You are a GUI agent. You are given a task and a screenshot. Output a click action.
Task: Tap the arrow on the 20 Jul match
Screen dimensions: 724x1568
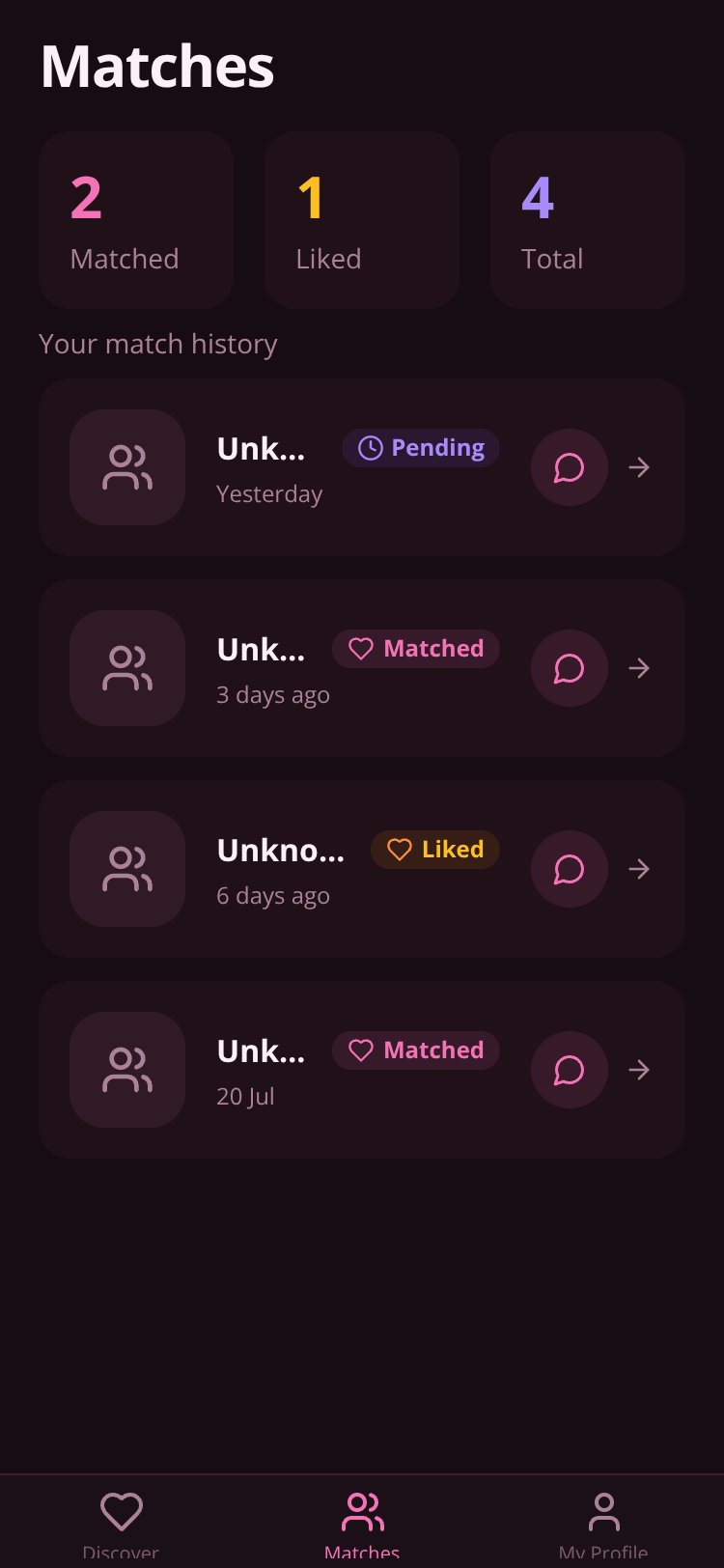pos(639,1070)
